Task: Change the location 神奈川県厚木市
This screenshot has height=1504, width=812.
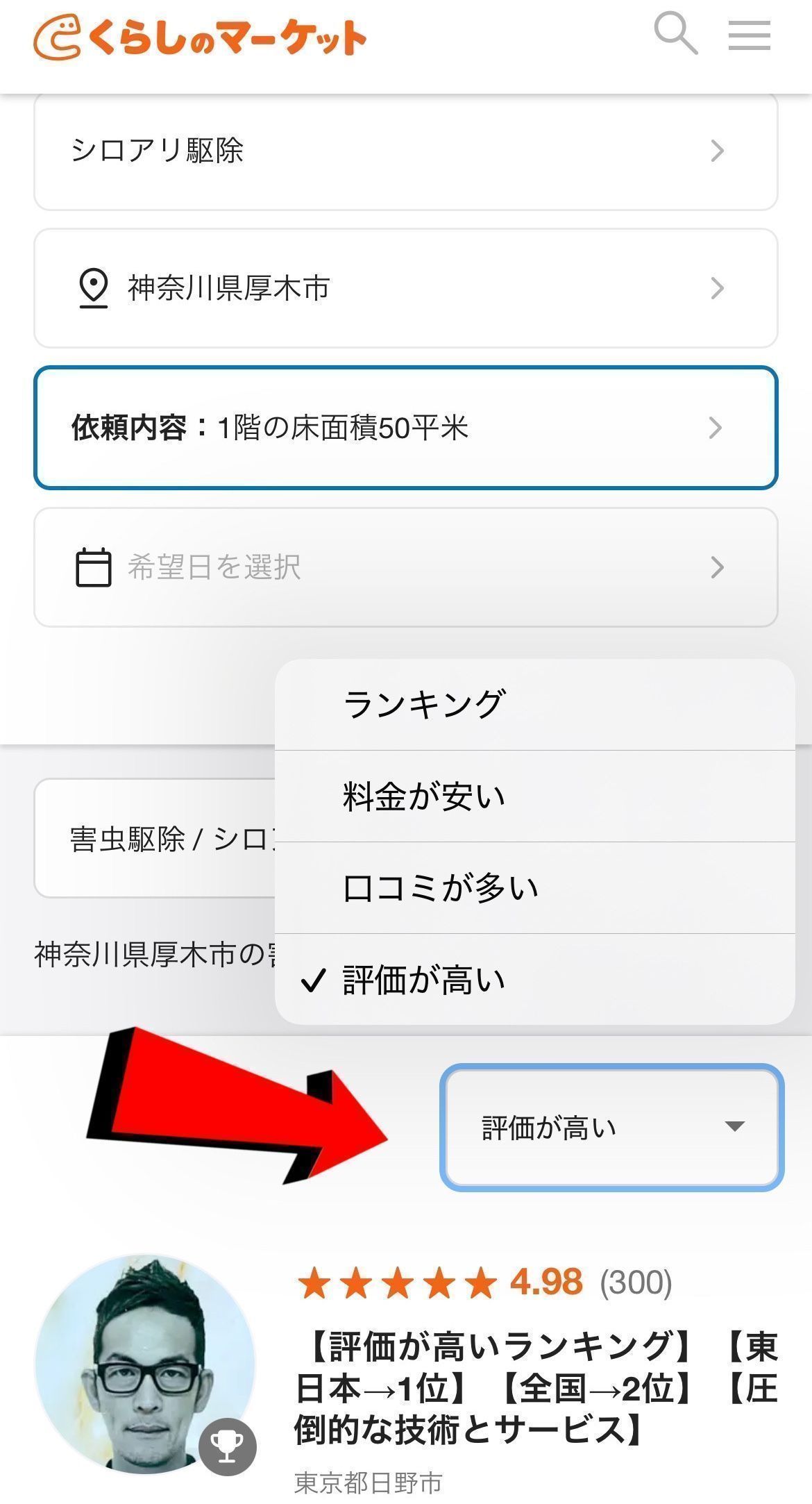Action: tap(405, 288)
